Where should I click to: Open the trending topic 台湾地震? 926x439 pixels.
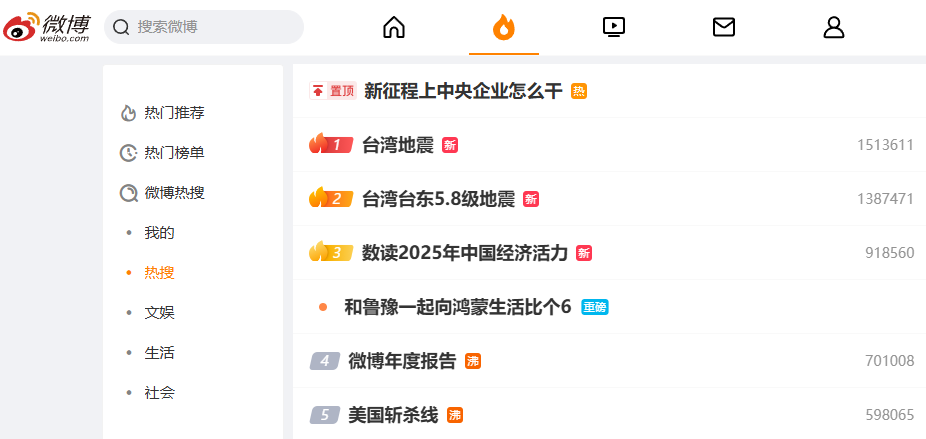point(398,145)
